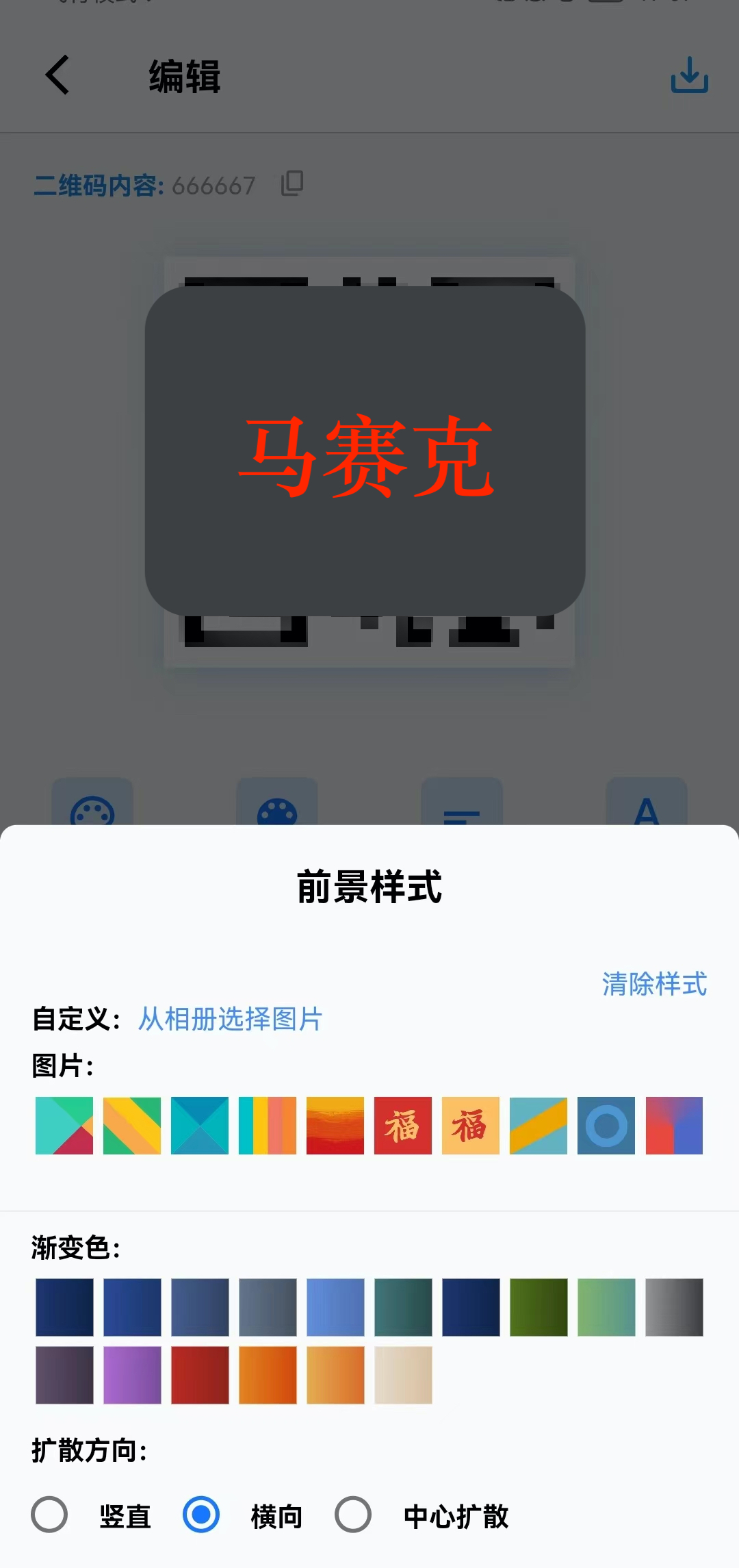Select the red 福 picture tile
Viewport: 739px width, 1568px height.
403,1126
